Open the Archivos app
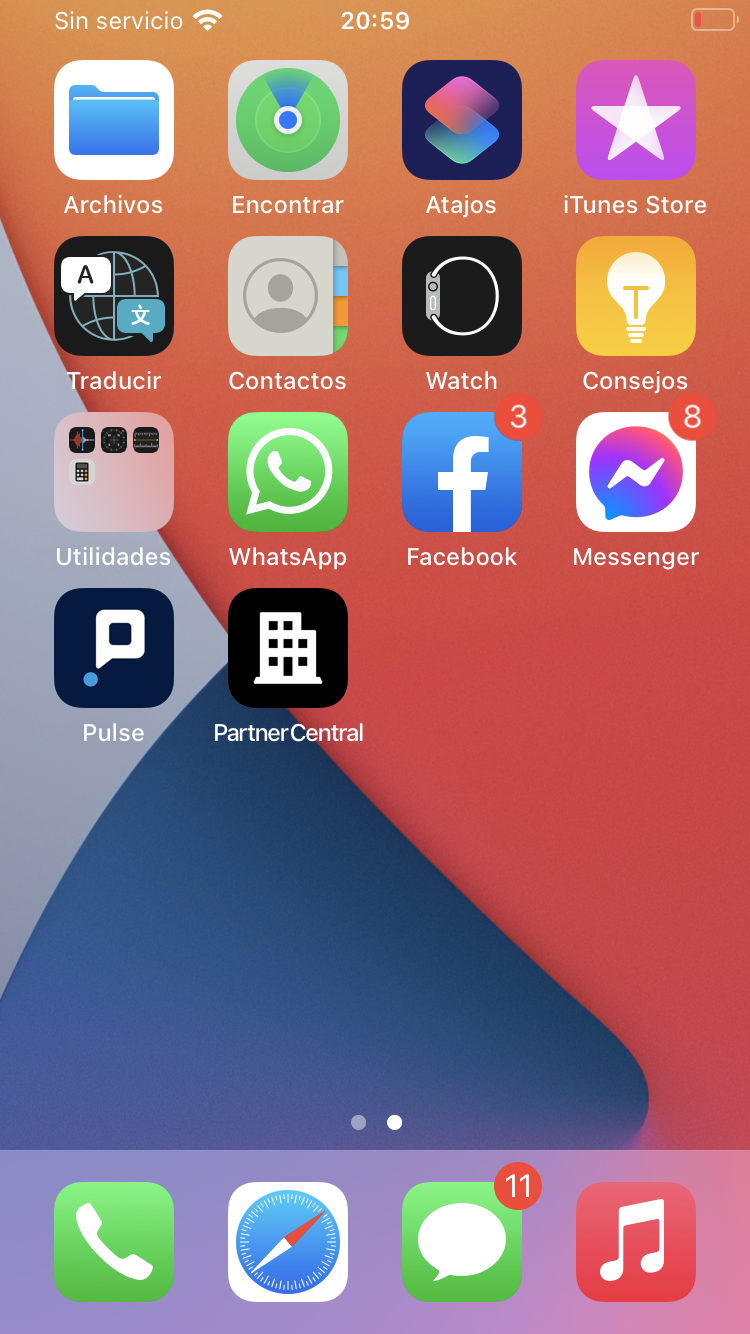This screenshot has height=1334, width=750. [x=114, y=120]
